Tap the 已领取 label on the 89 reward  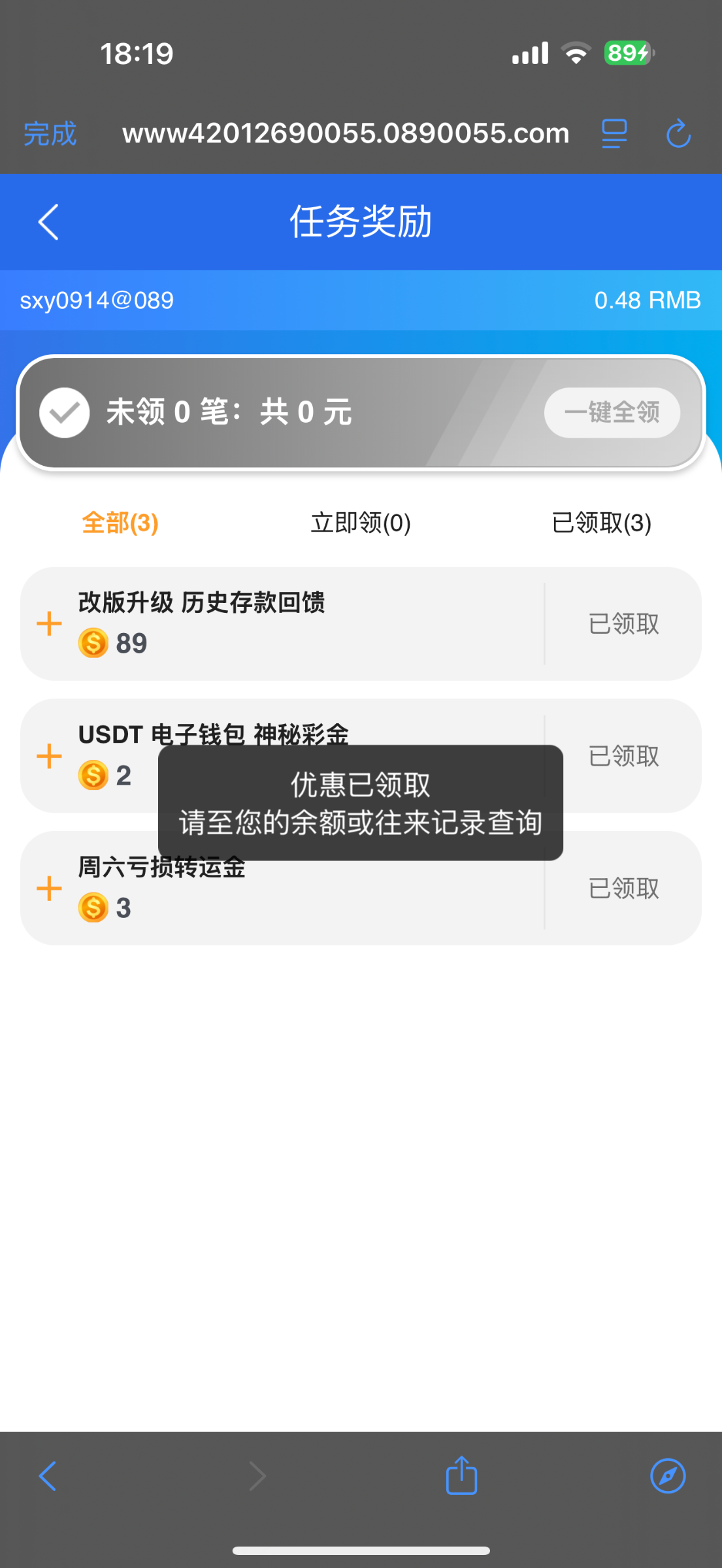623,623
